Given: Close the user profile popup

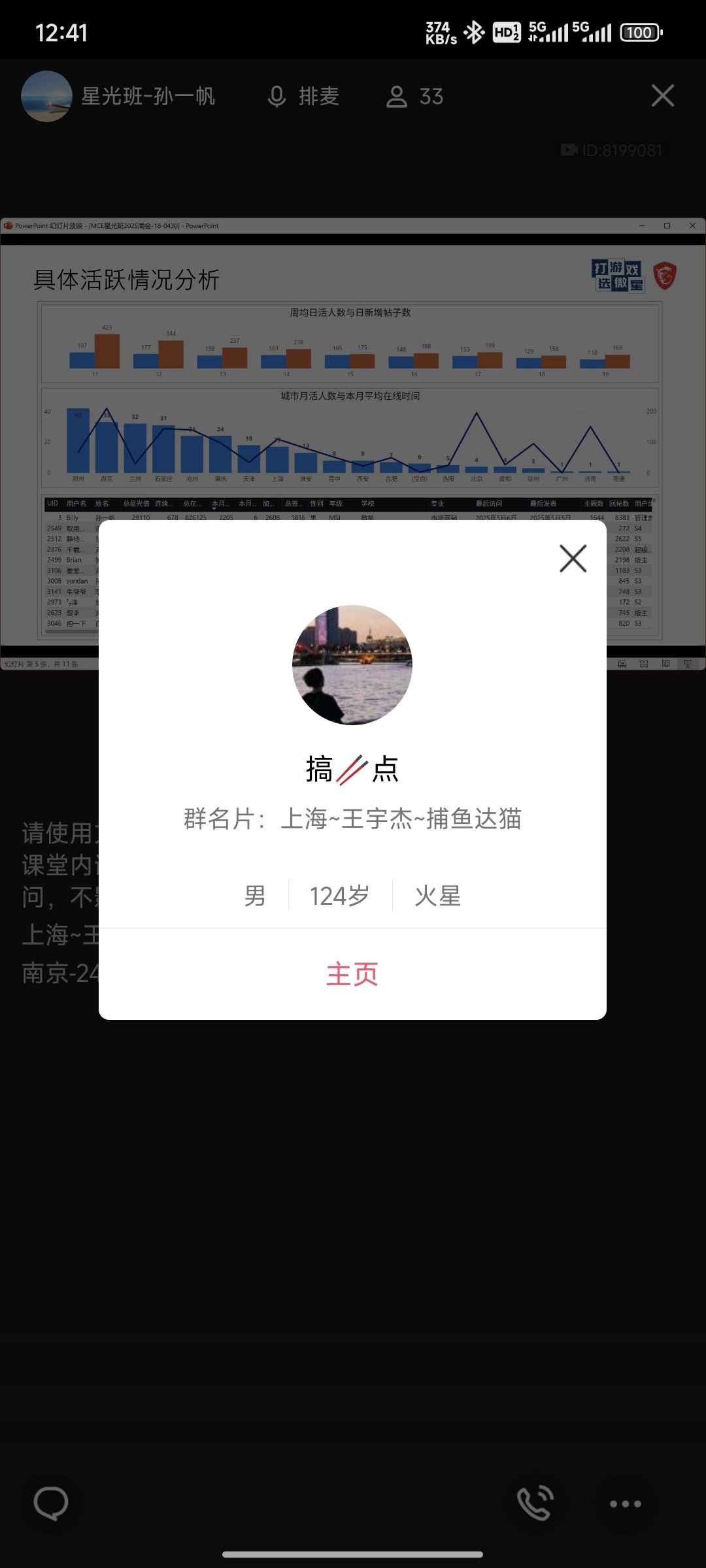Looking at the screenshot, I should [573, 559].
